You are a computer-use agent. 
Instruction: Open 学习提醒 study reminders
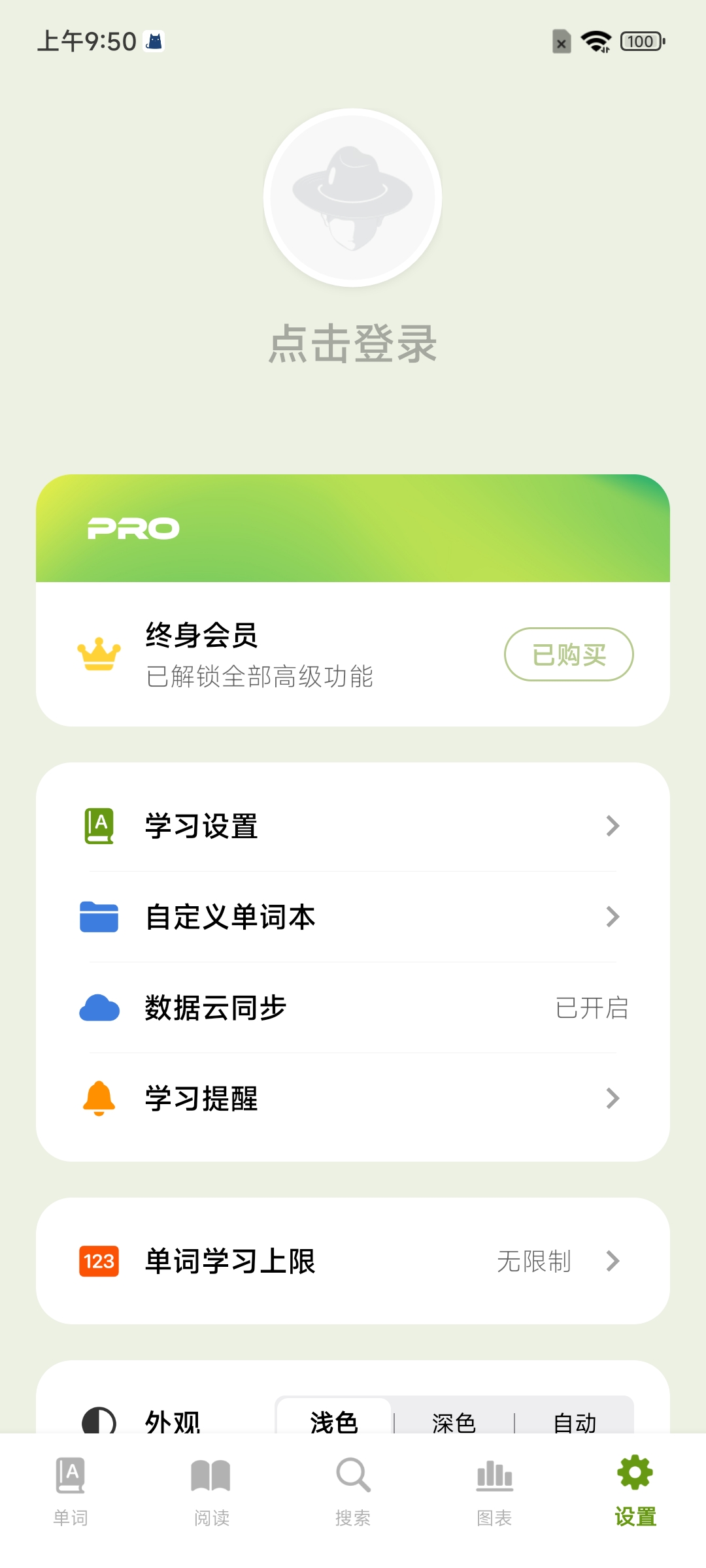[353, 1098]
